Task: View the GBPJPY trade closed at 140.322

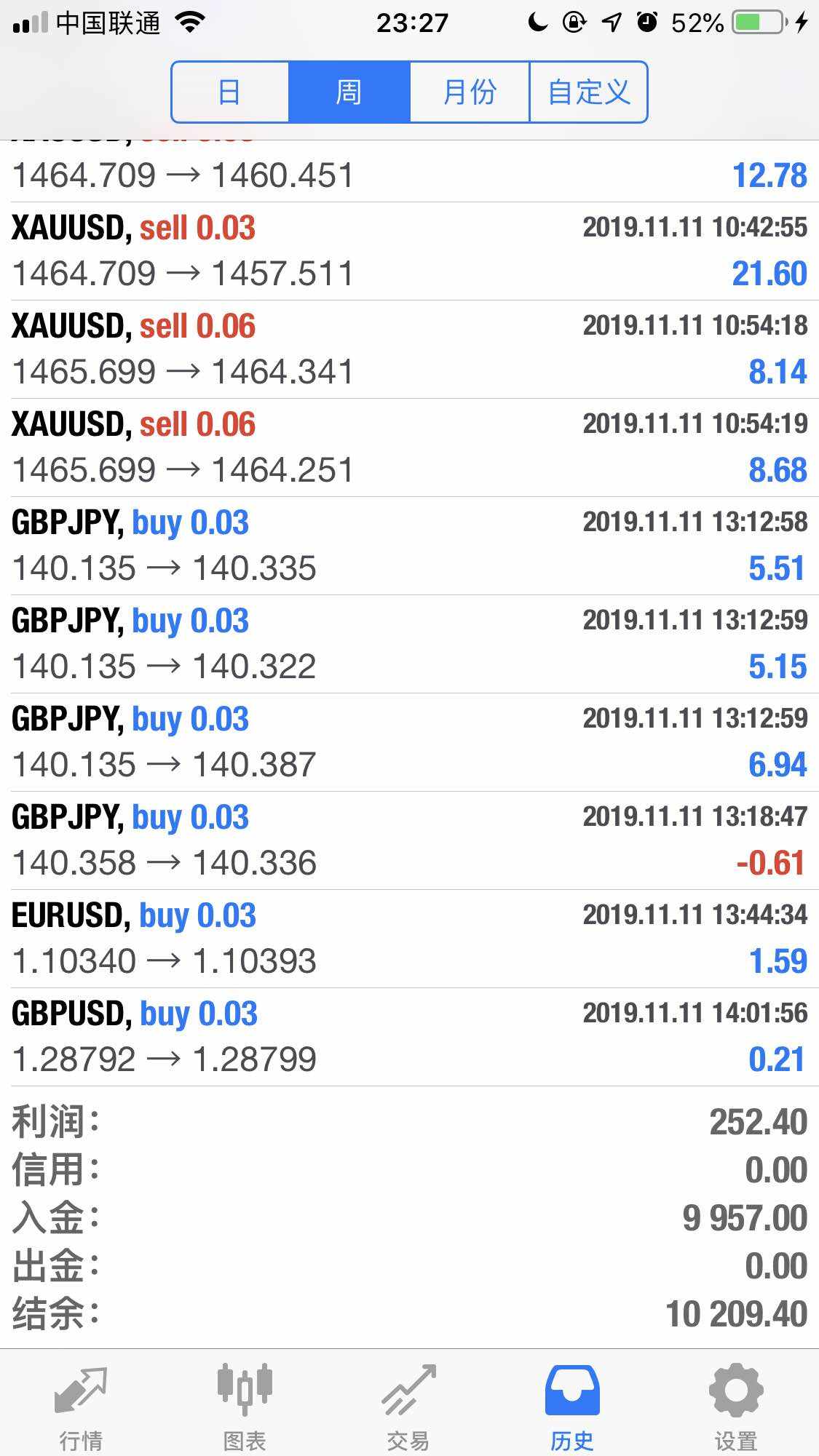Action: [x=409, y=644]
